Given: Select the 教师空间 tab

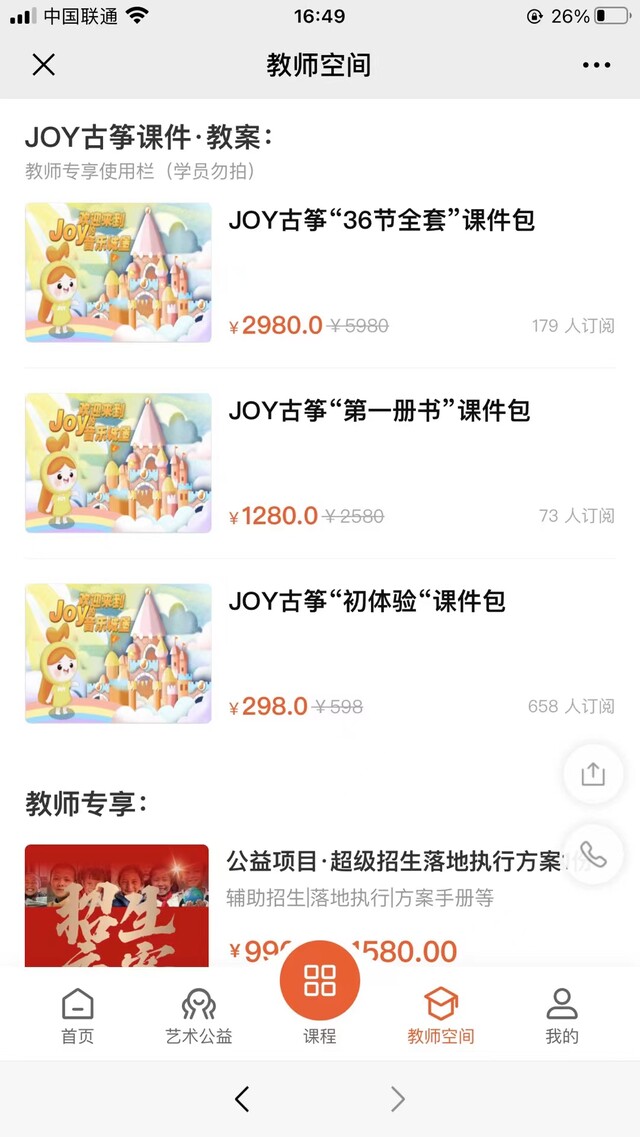Looking at the screenshot, I should (440, 1016).
